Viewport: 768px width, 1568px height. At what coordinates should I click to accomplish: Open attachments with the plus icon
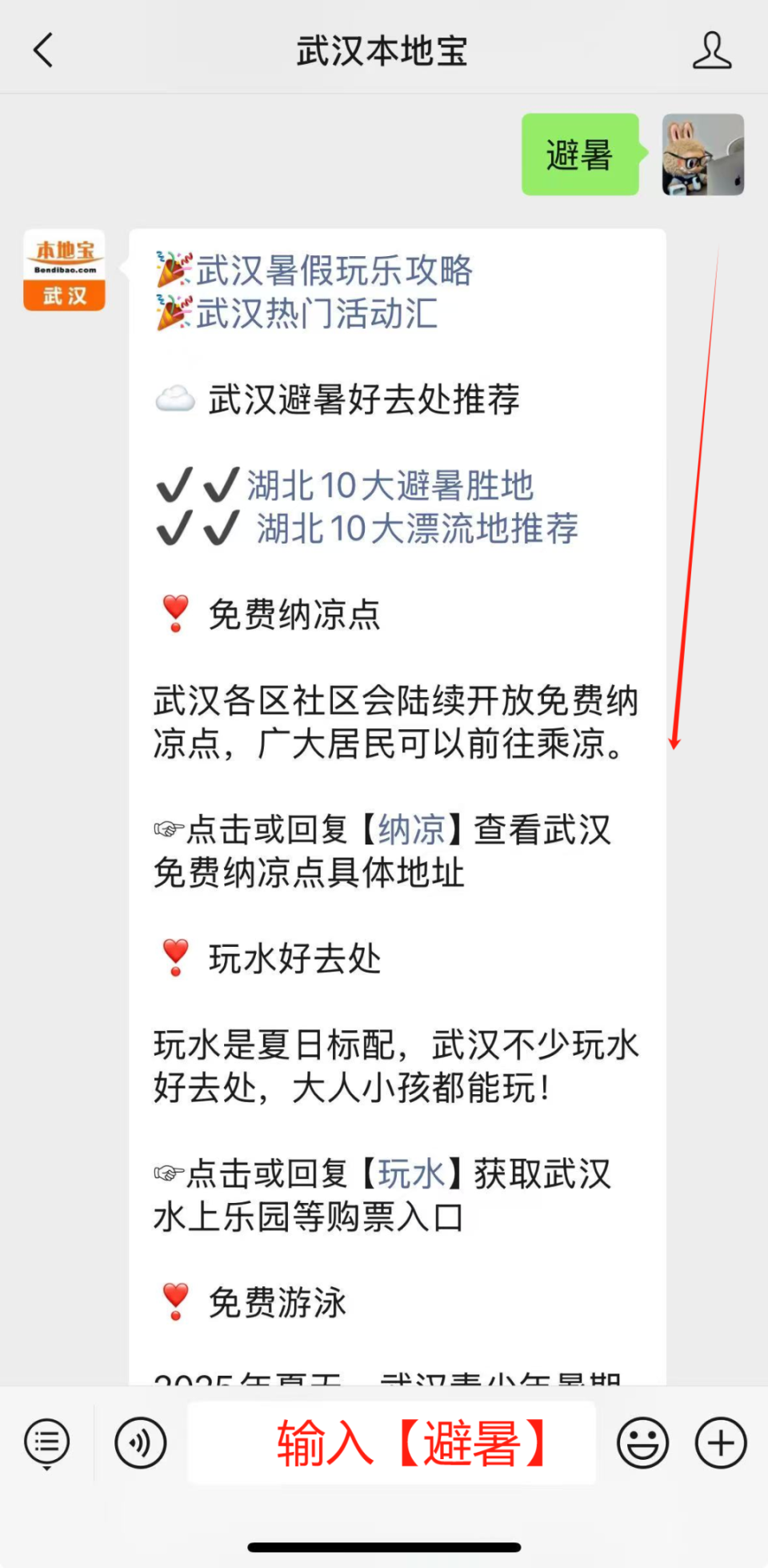pos(719,1442)
